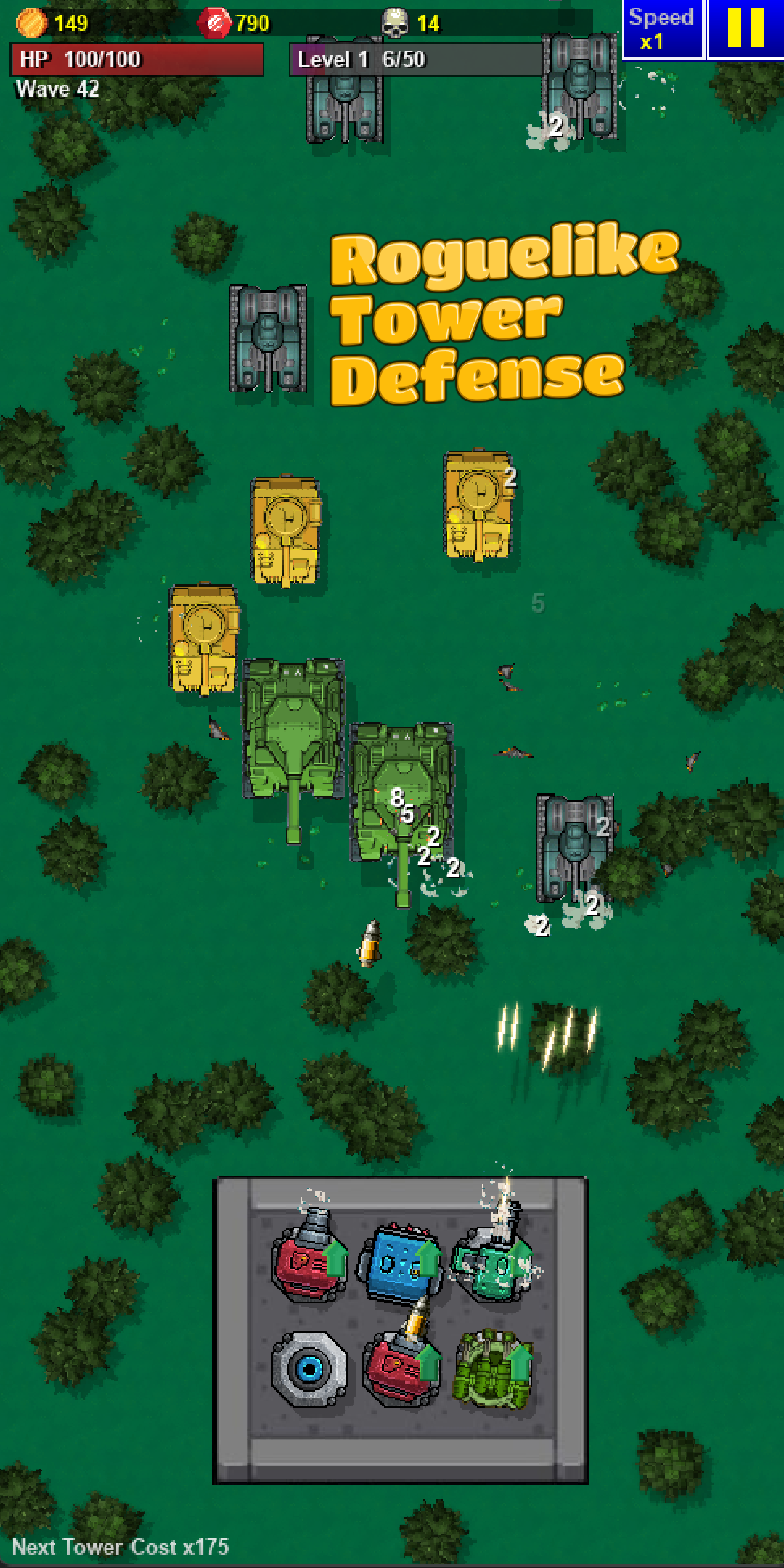Change the game speed from x1
Screen dimensions: 784x1568
tap(661, 29)
